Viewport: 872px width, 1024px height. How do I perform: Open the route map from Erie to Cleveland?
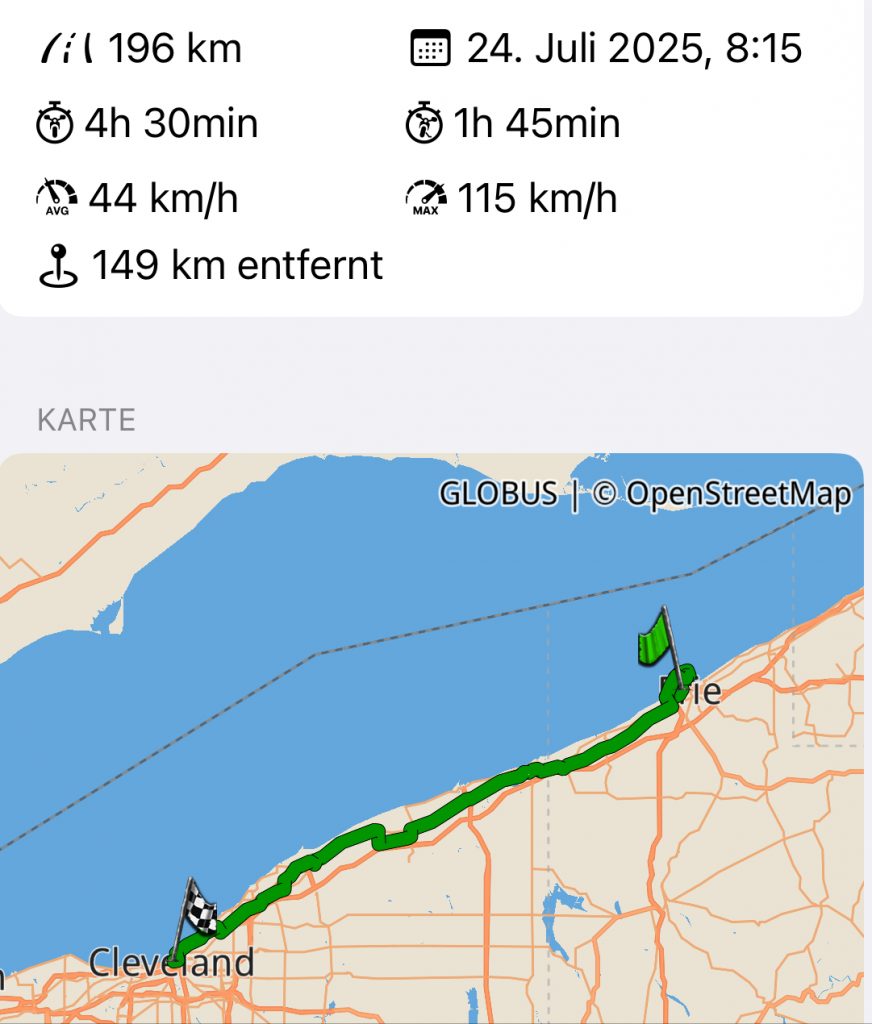[432, 738]
